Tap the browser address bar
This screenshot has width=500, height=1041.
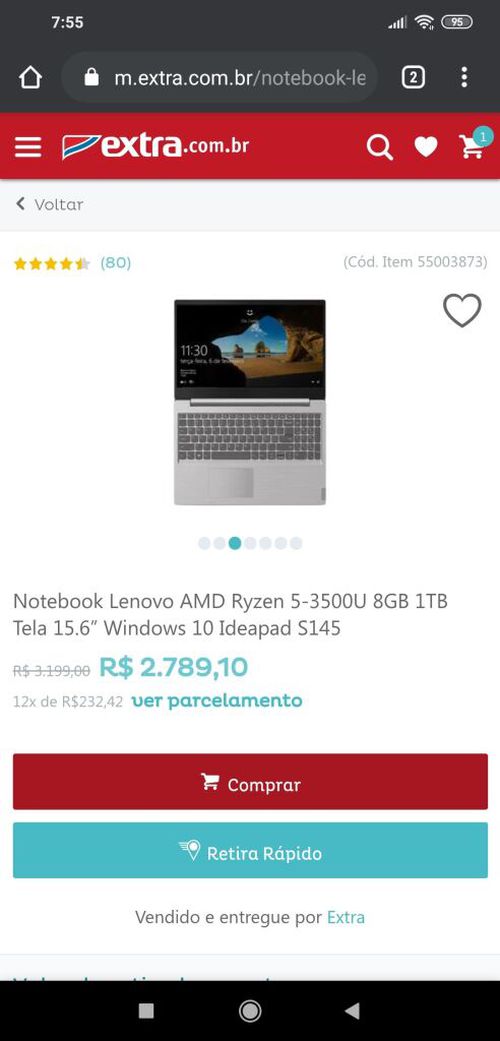[220, 78]
